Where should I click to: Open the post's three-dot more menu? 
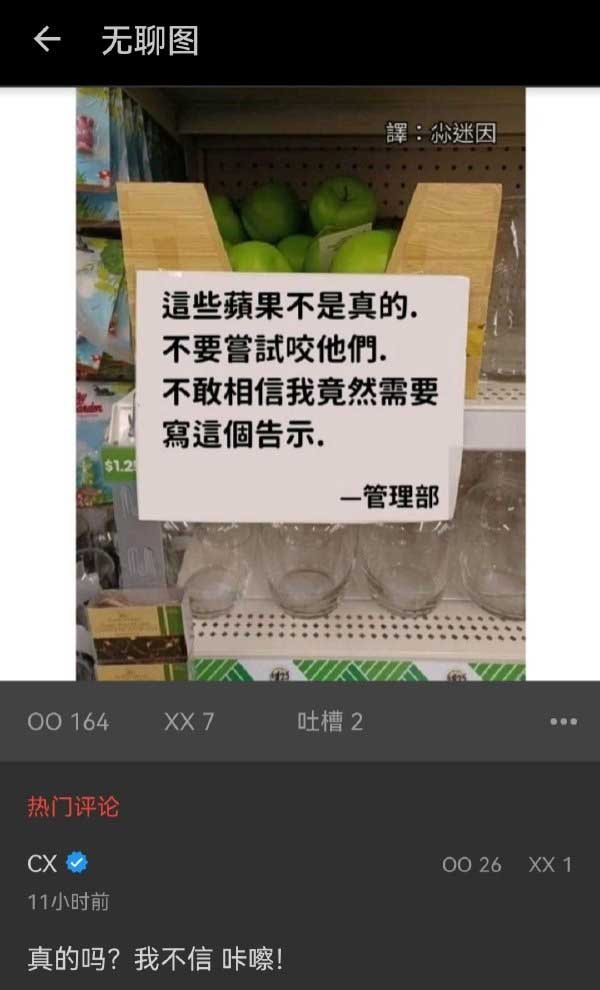[563, 722]
